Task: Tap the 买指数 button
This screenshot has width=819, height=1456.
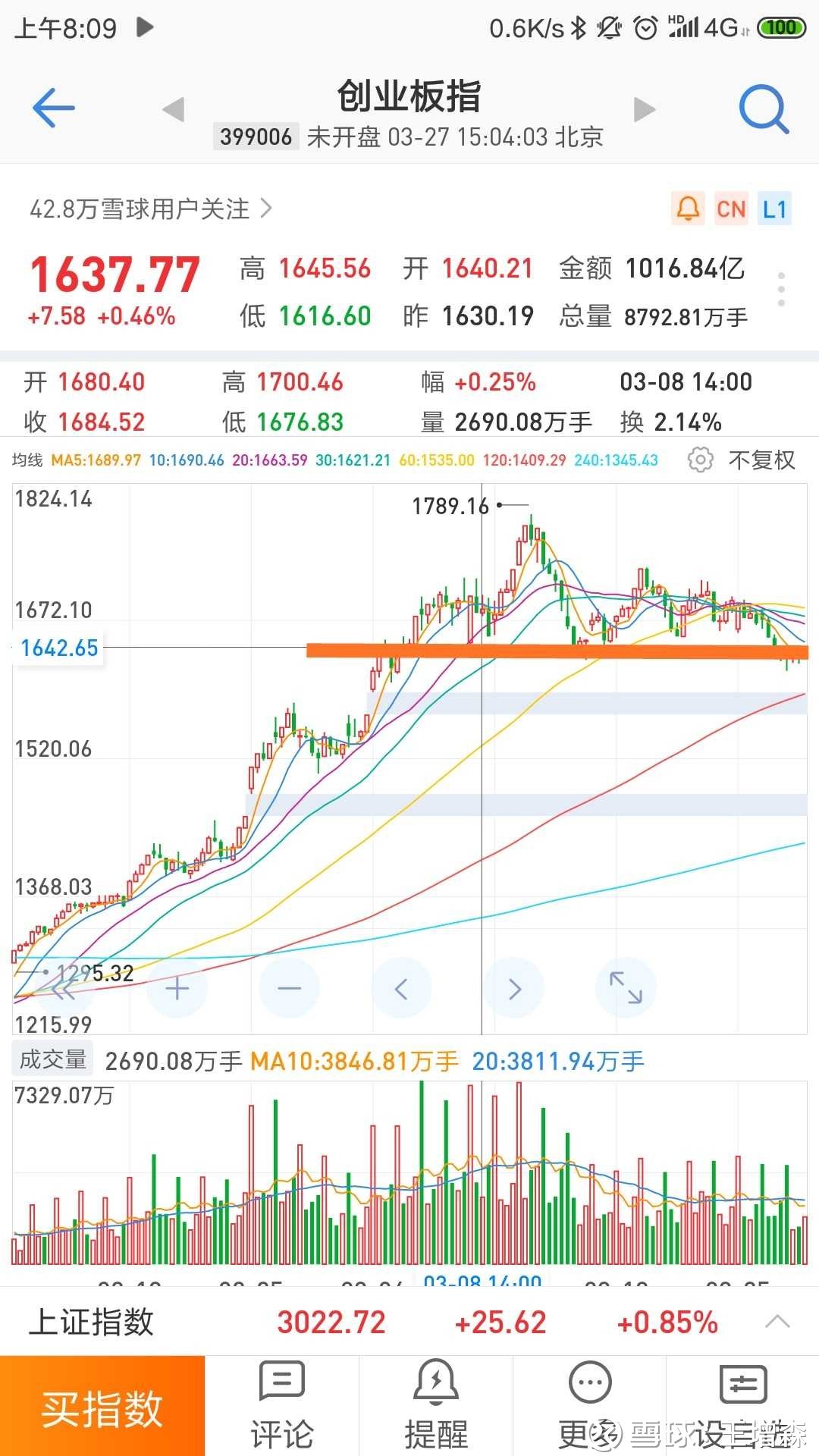Action: 102,1407
